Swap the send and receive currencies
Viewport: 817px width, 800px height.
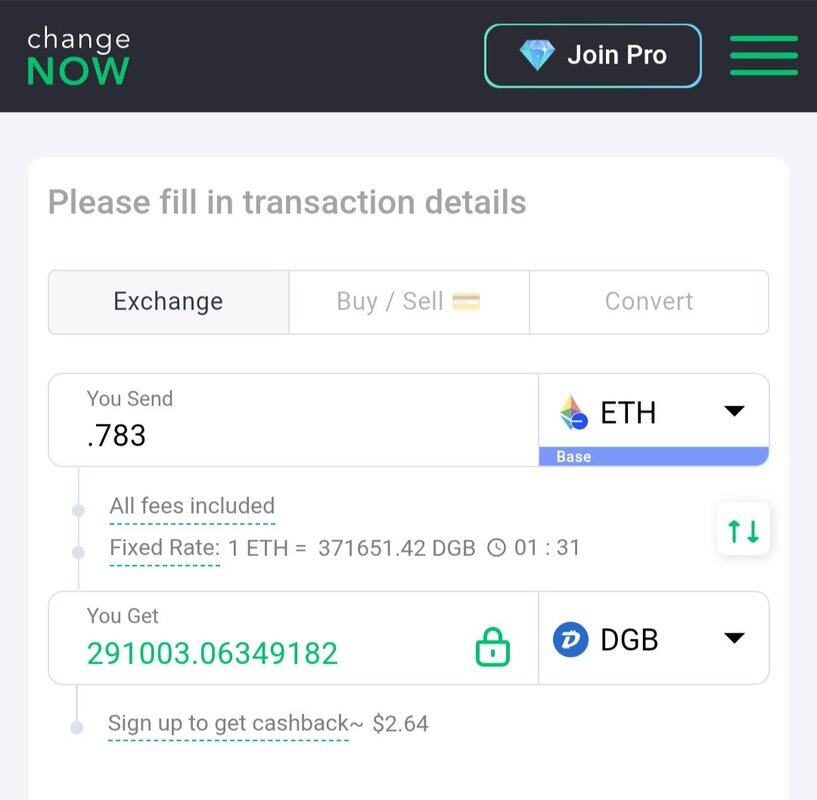click(x=743, y=530)
